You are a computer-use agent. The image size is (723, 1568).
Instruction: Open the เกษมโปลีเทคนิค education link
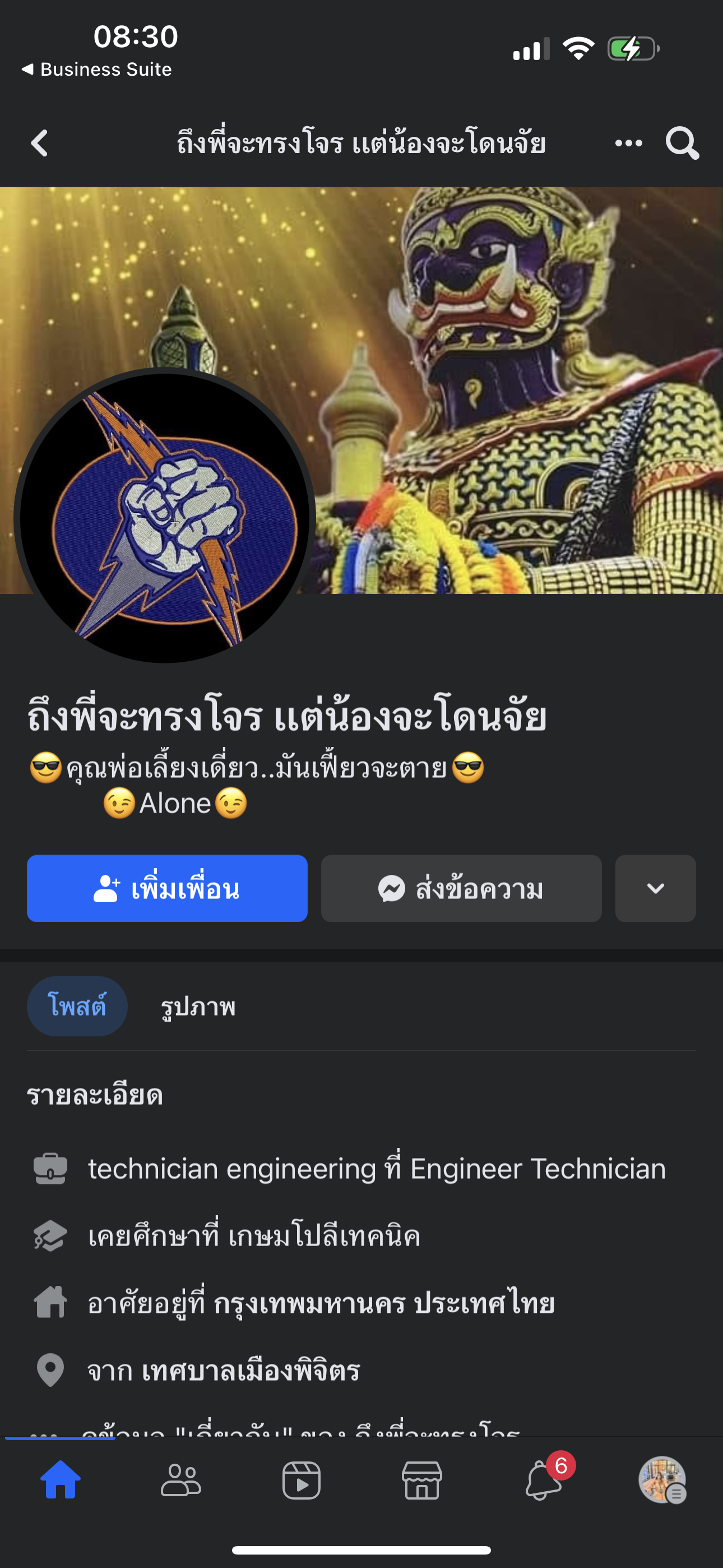[324, 1236]
